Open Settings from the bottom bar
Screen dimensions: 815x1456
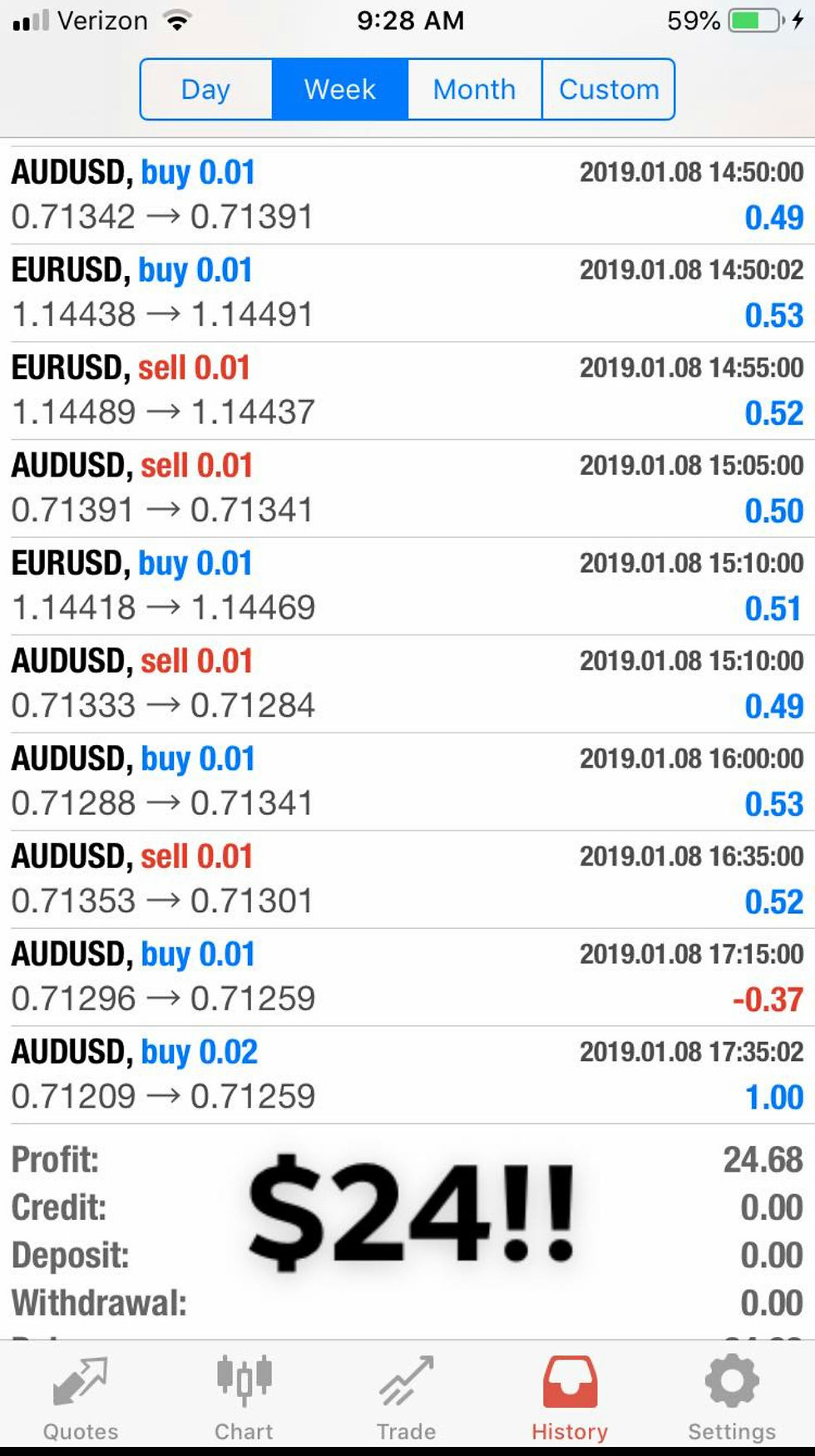point(732,1397)
